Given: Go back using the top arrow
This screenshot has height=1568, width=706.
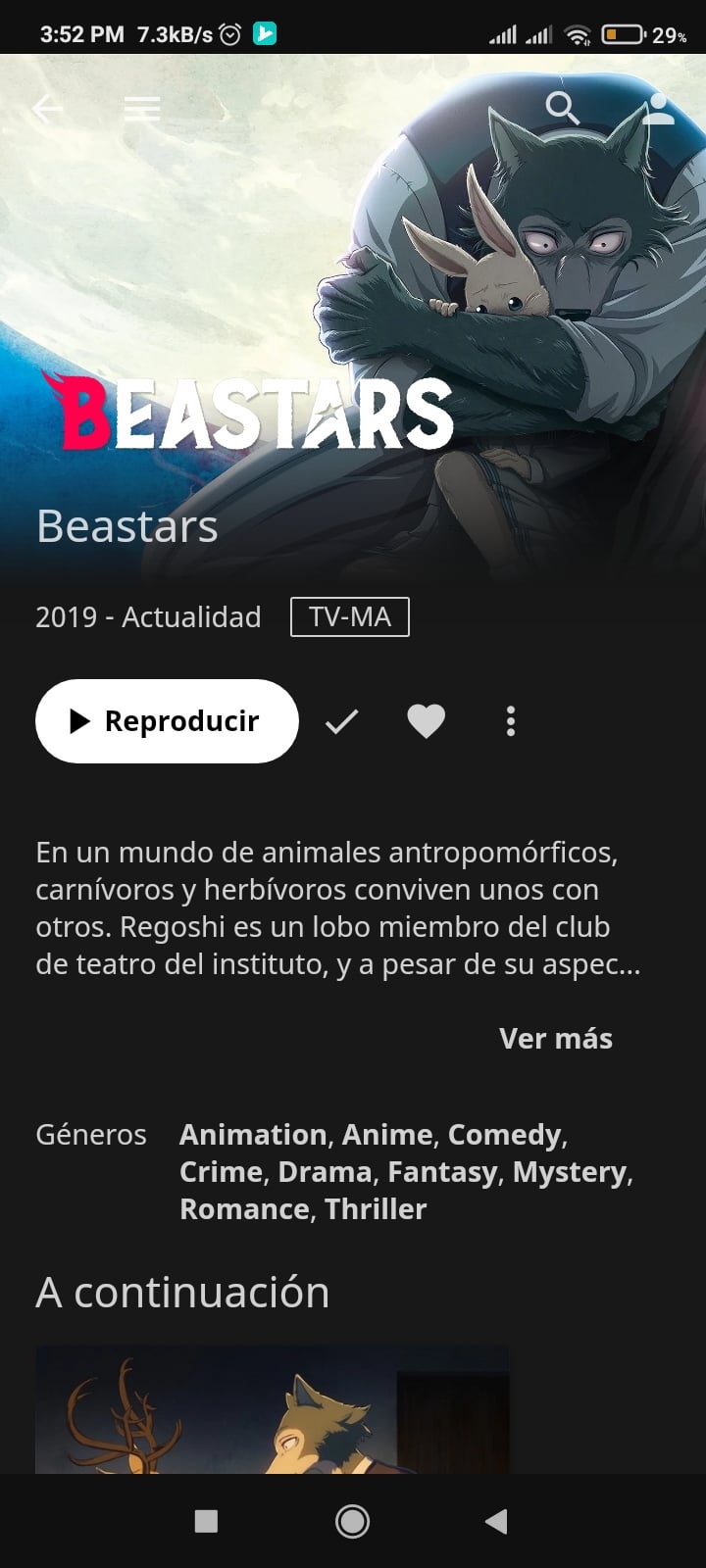Looking at the screenshot, I should pyautogui.click(x=47, y=108).
